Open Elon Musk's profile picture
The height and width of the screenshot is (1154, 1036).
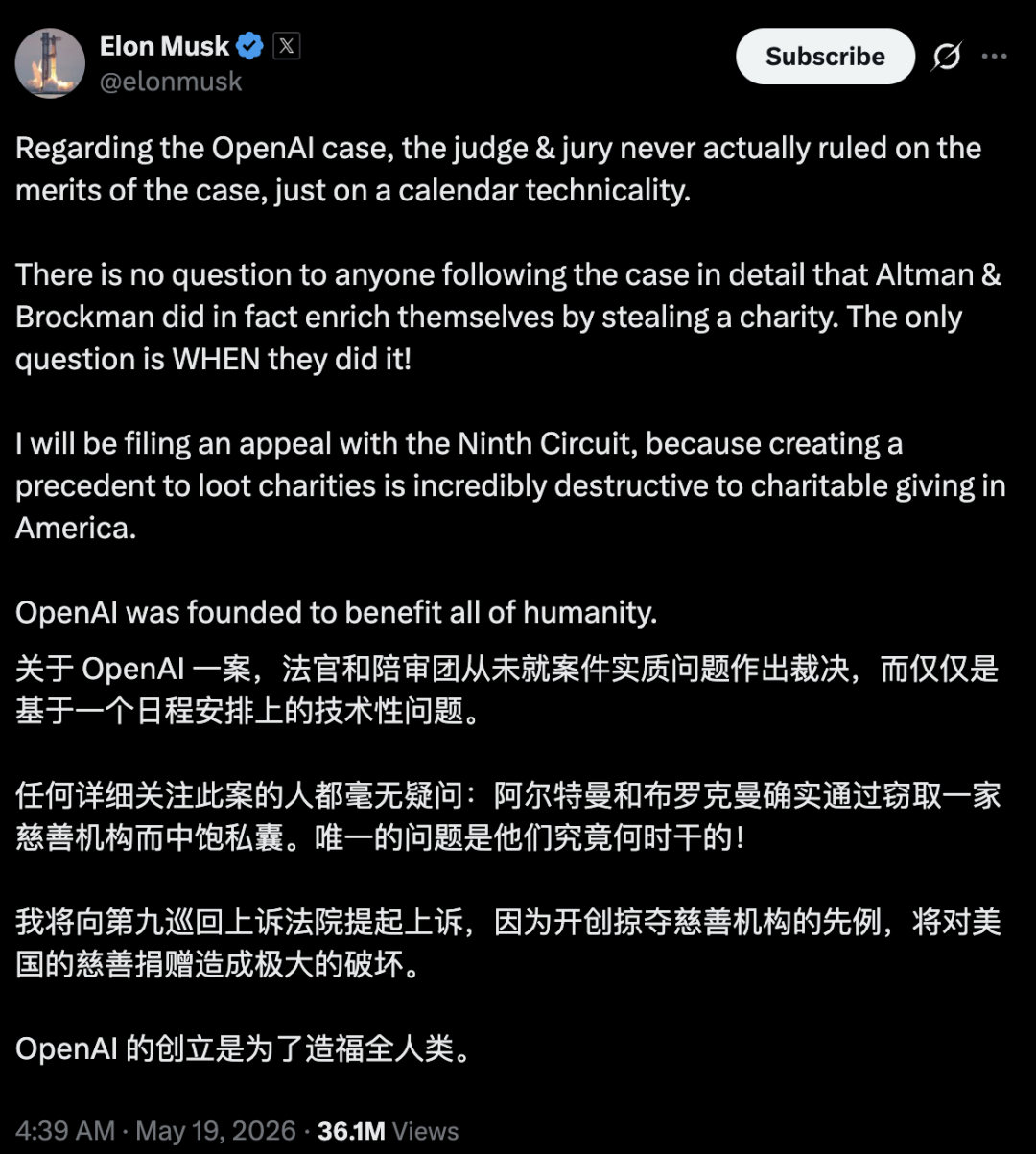pyautogui.click(x=49, y=64)
